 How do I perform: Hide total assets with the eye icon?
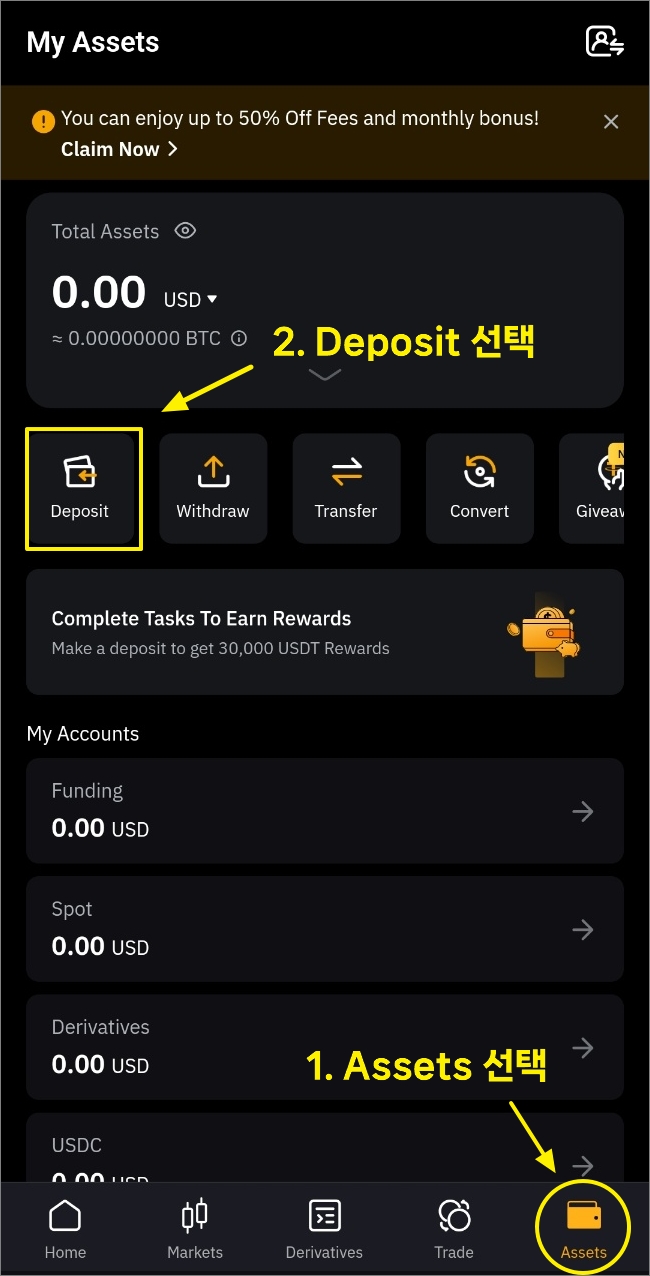click(x=185, y=231)
